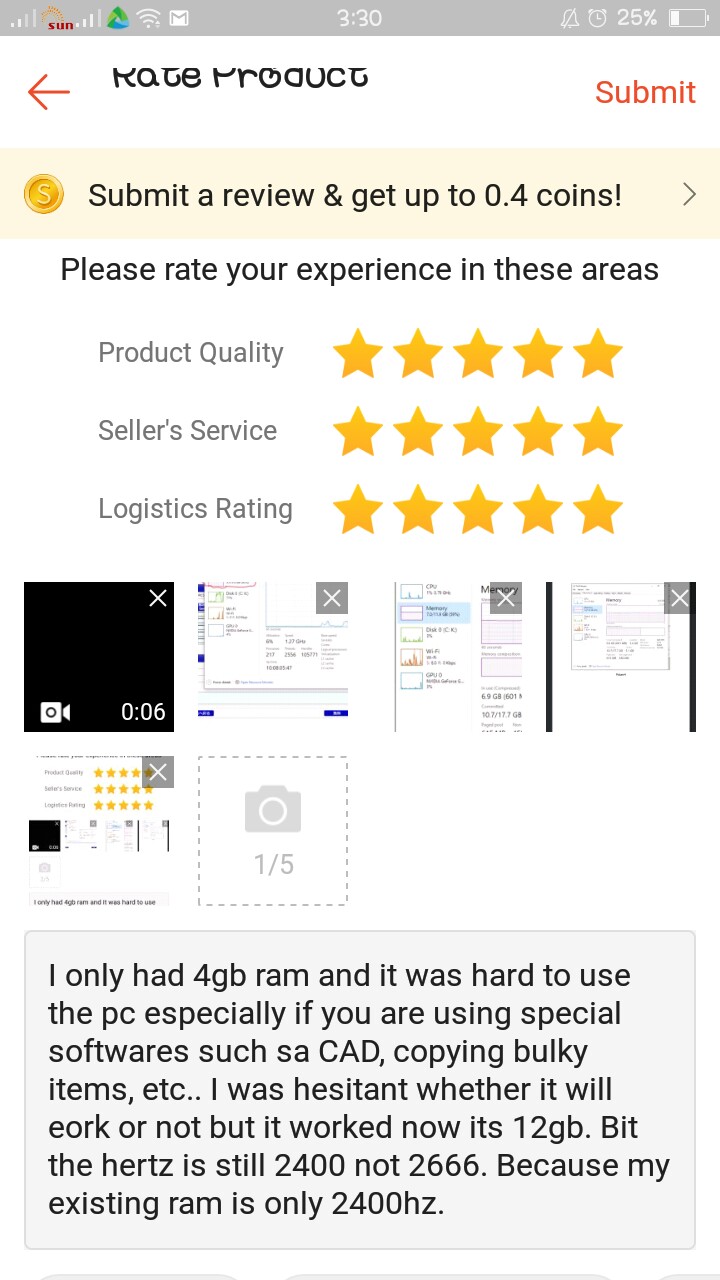
Task: Set Logistics Rating to five stars
Action: pyautogui.click(x=599, y=509)
